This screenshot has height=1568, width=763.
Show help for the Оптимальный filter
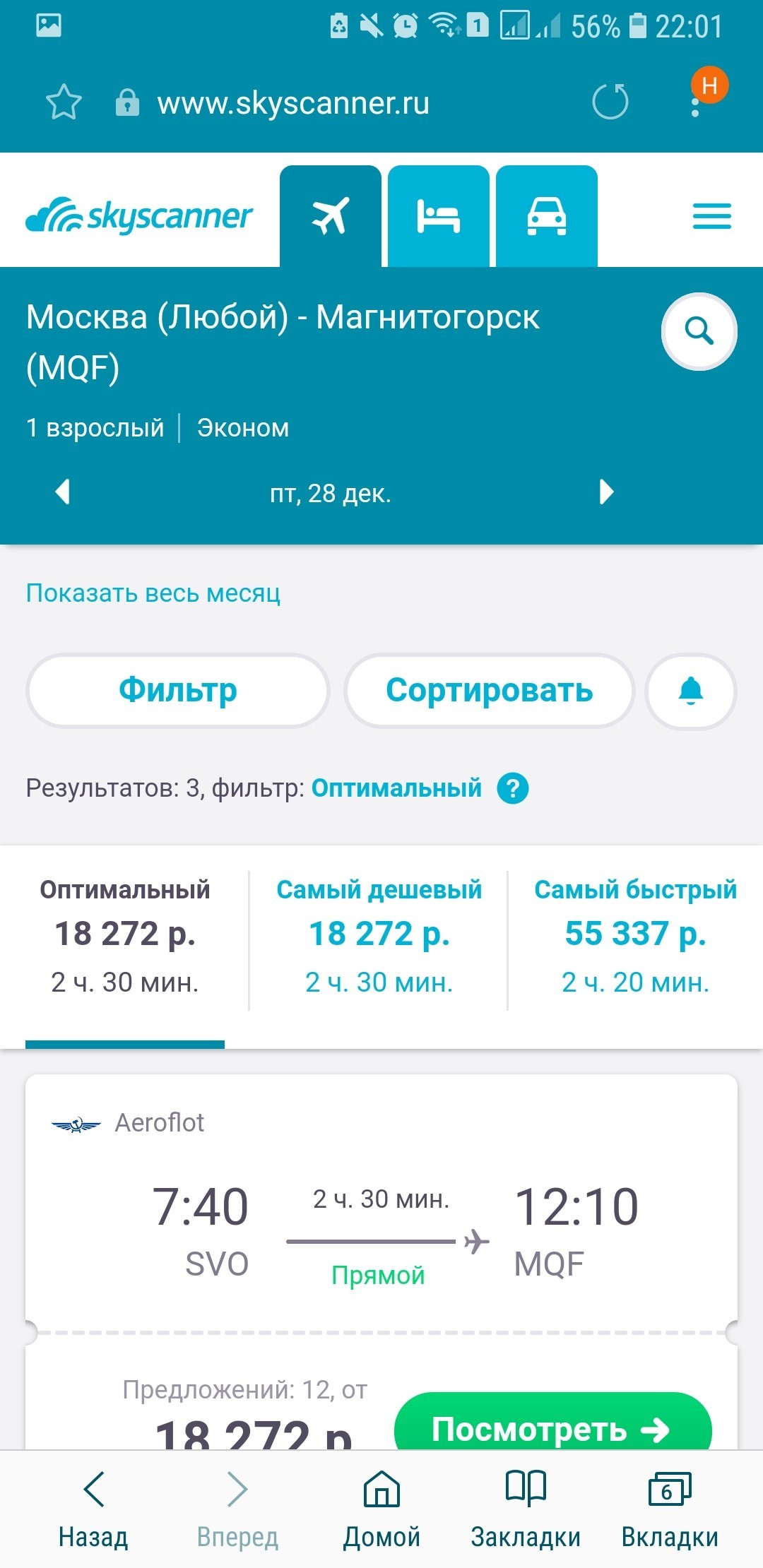coord(513,788)
